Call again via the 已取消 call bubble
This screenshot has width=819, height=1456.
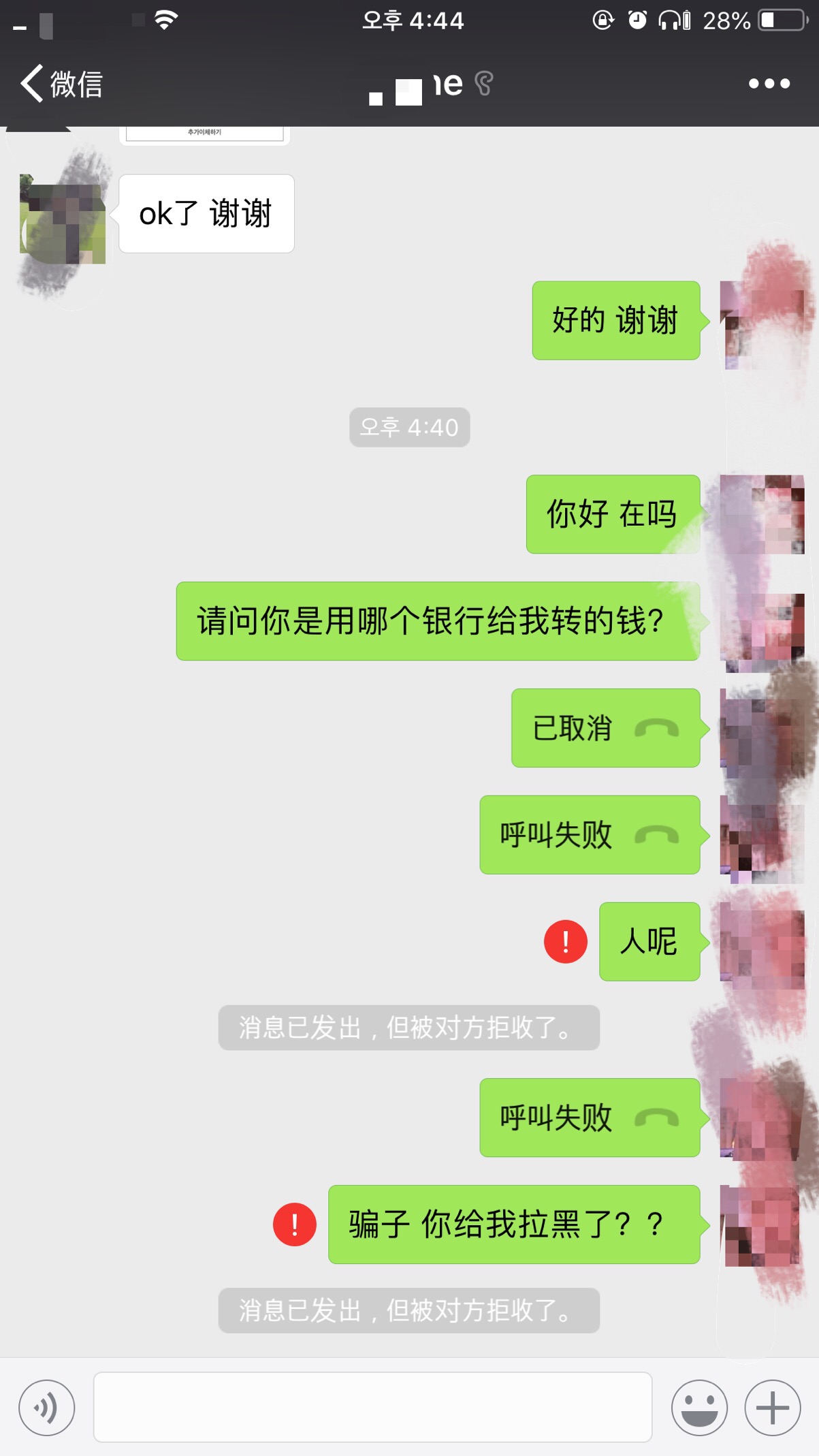point(605,728)
